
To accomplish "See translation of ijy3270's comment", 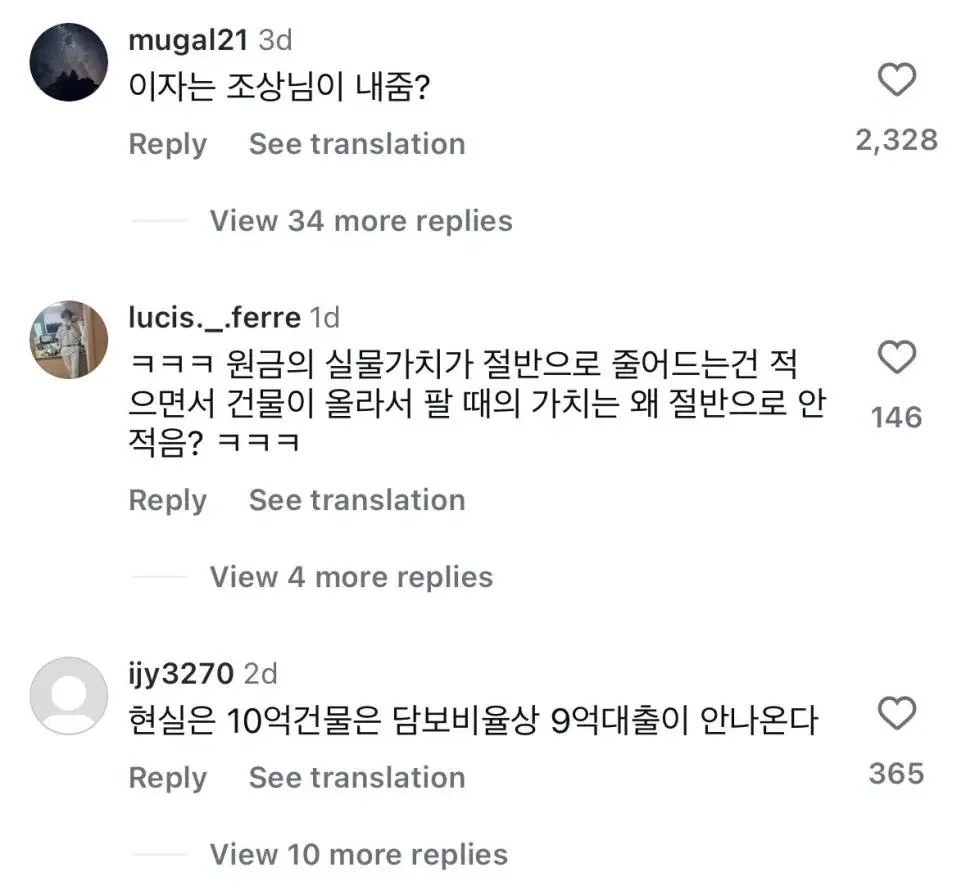I will (x=356, y=777).
